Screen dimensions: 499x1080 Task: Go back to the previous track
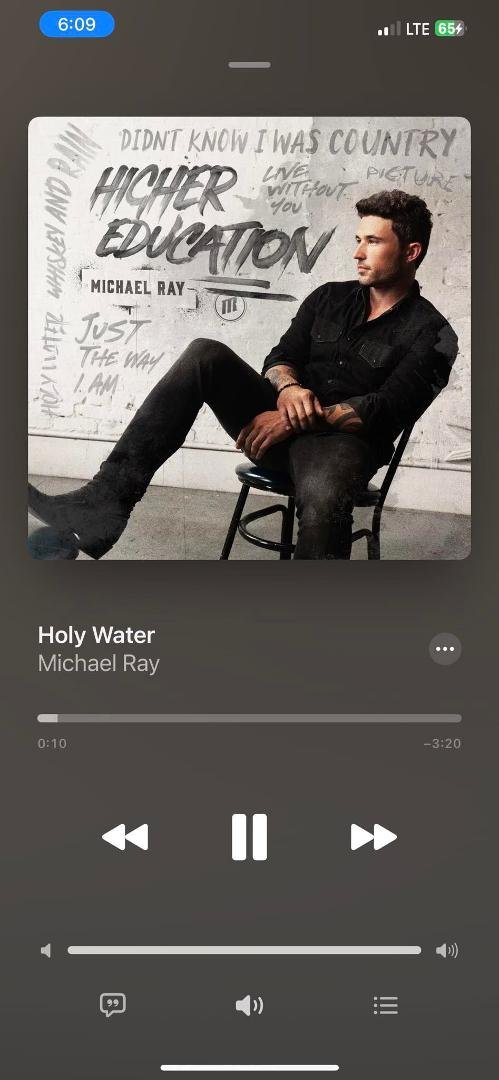click(125, 837)
